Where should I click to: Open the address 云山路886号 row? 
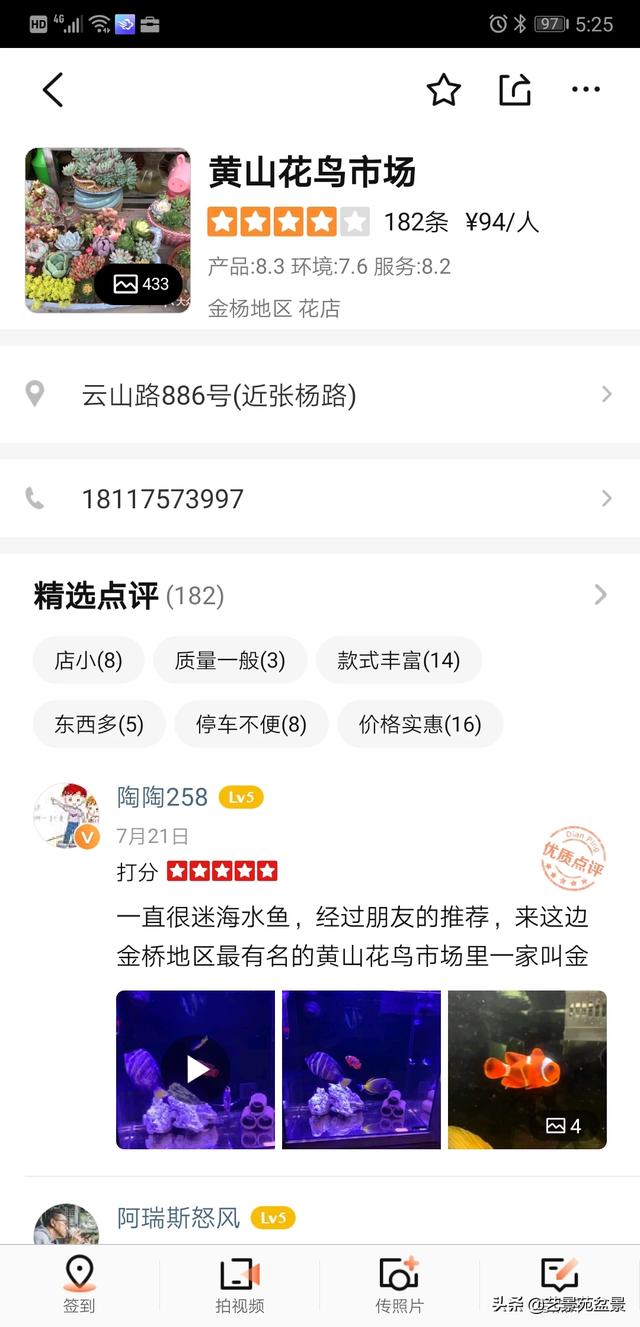click(x=320, y=396)
